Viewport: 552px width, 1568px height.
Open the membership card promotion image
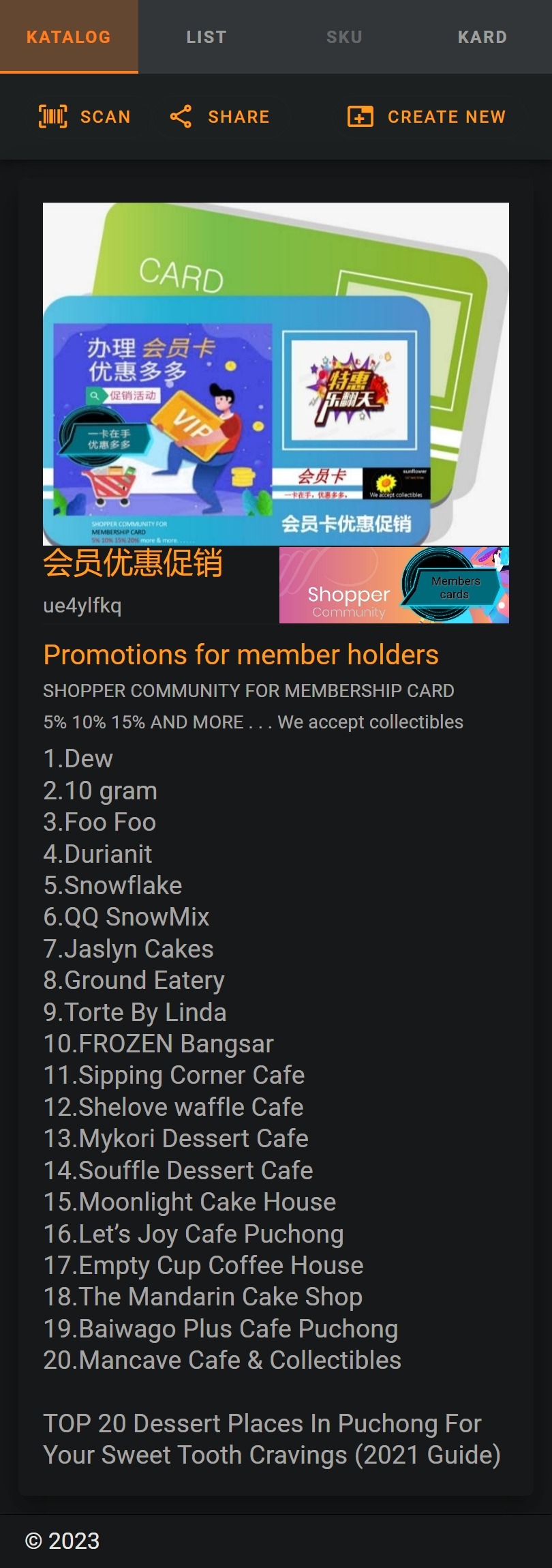(275, 374)
